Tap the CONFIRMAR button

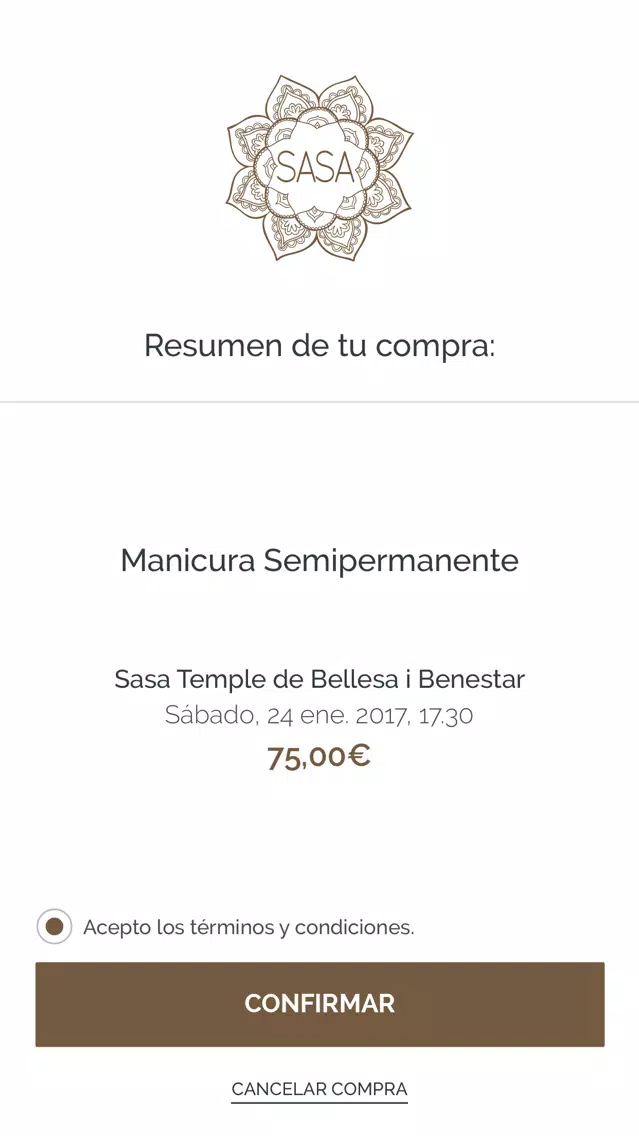pos(320,1004)
